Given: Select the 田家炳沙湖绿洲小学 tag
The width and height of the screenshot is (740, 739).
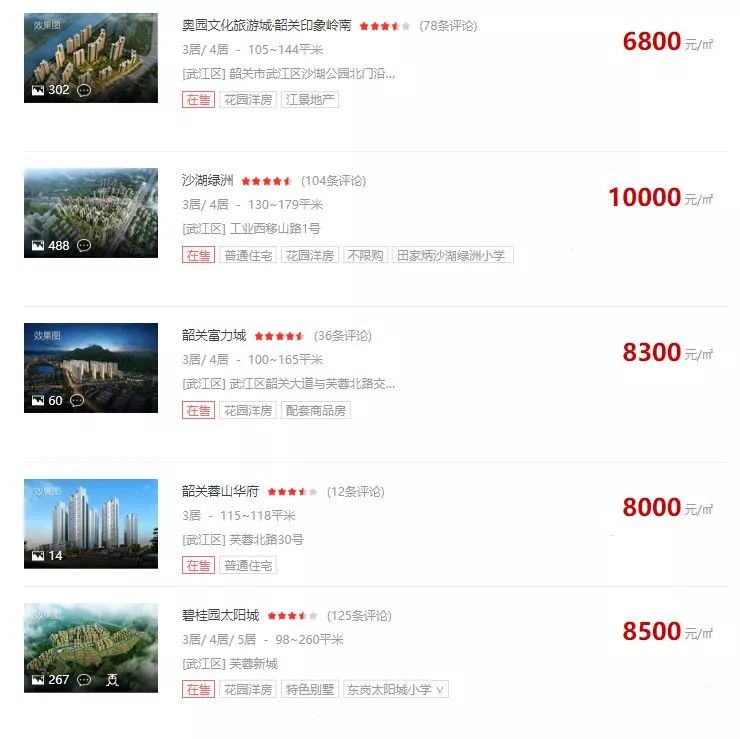Looking at the screenshot, I should (452, 255).
